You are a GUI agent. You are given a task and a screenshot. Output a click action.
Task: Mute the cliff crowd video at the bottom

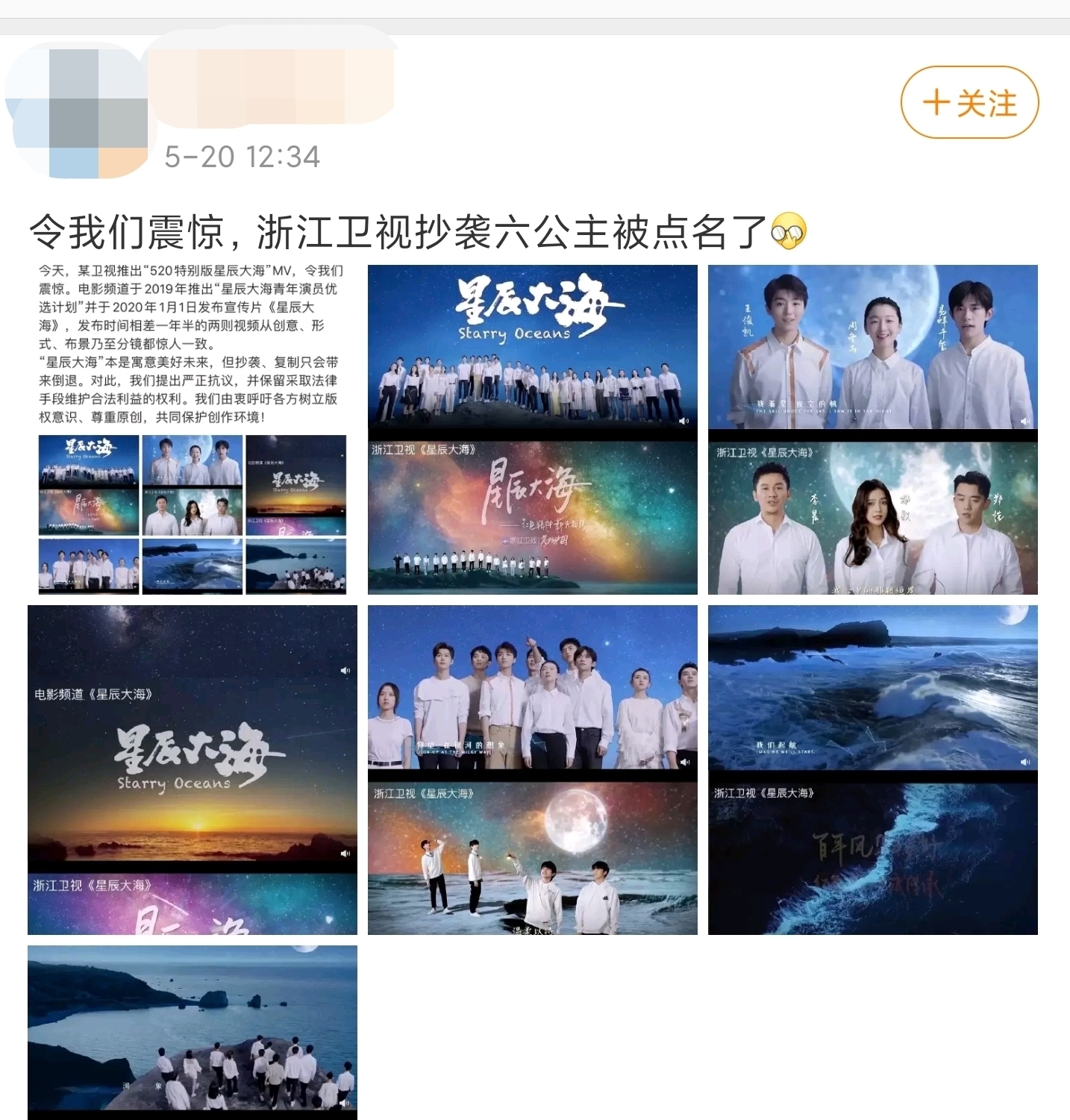click(x=344, y=1104)
